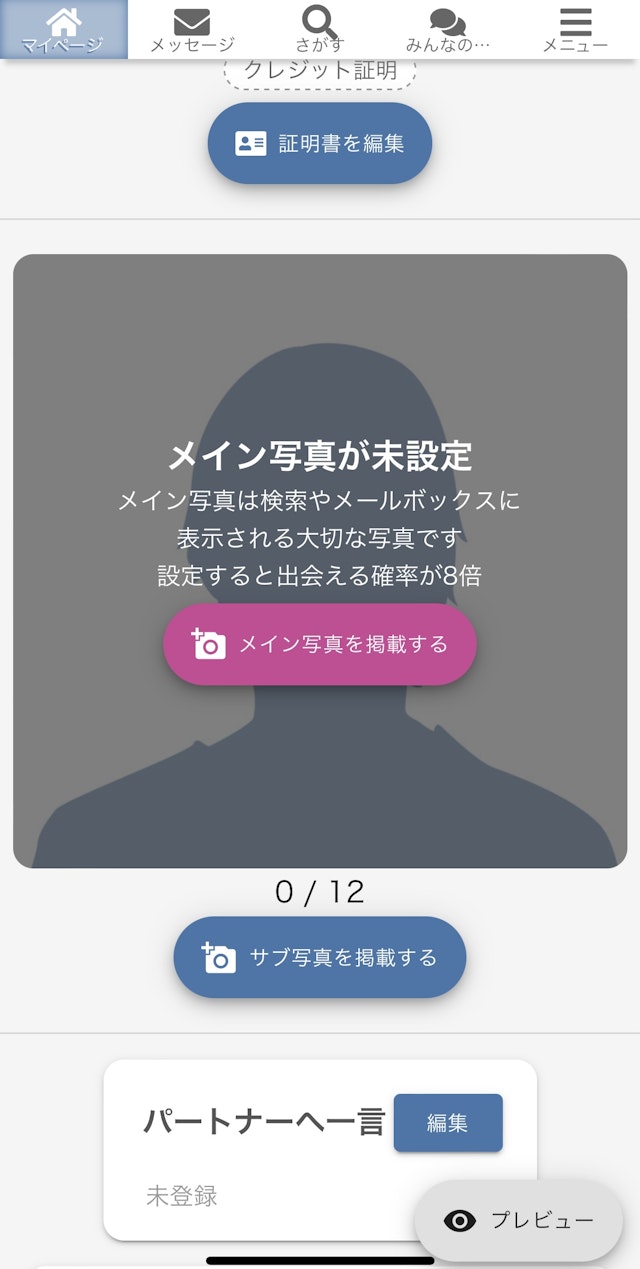Open the プレビュー profile preview
The width and height of the screenshot is (640, 1269).
pyautogui.click(x=519, y=1220)
